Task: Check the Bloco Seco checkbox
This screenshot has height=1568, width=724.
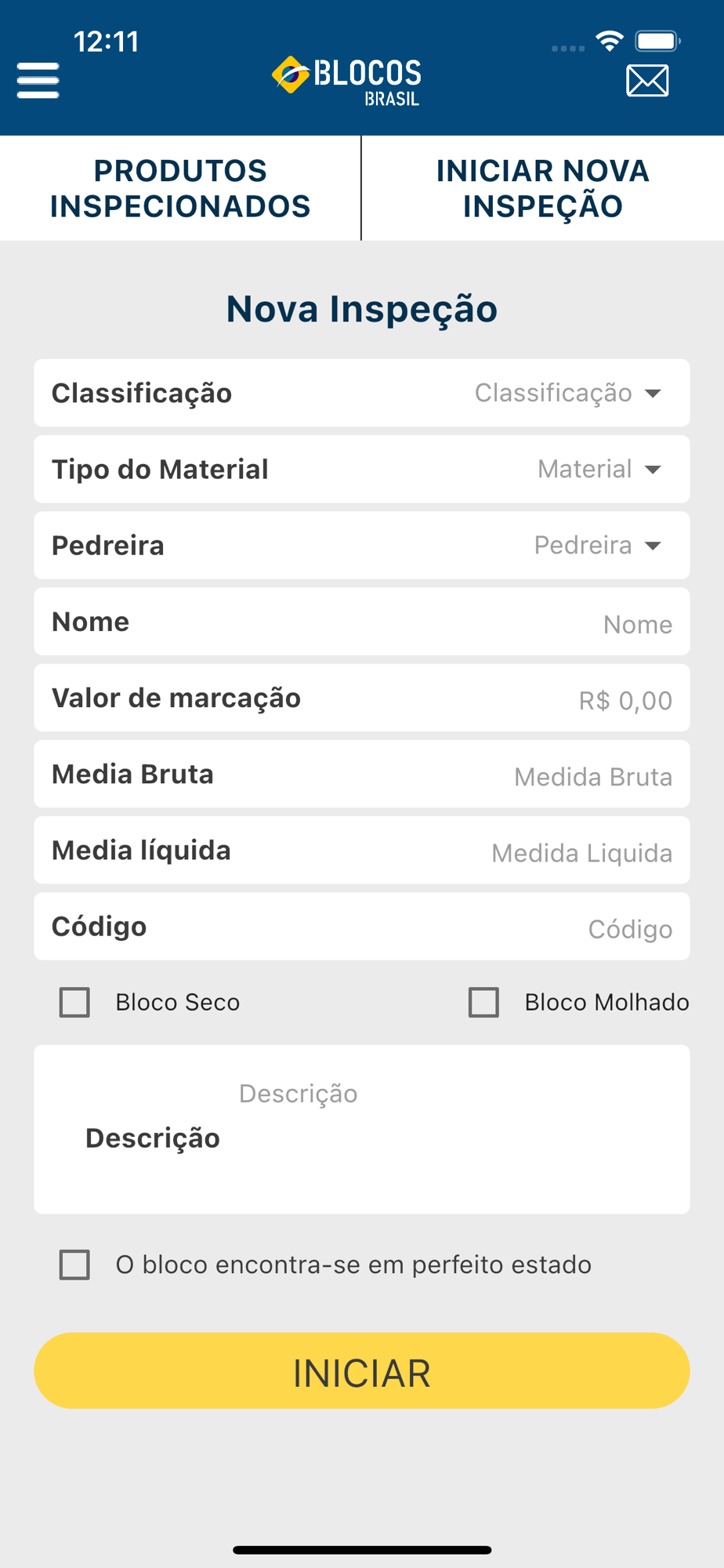Action: click(x=74, y=1002)
